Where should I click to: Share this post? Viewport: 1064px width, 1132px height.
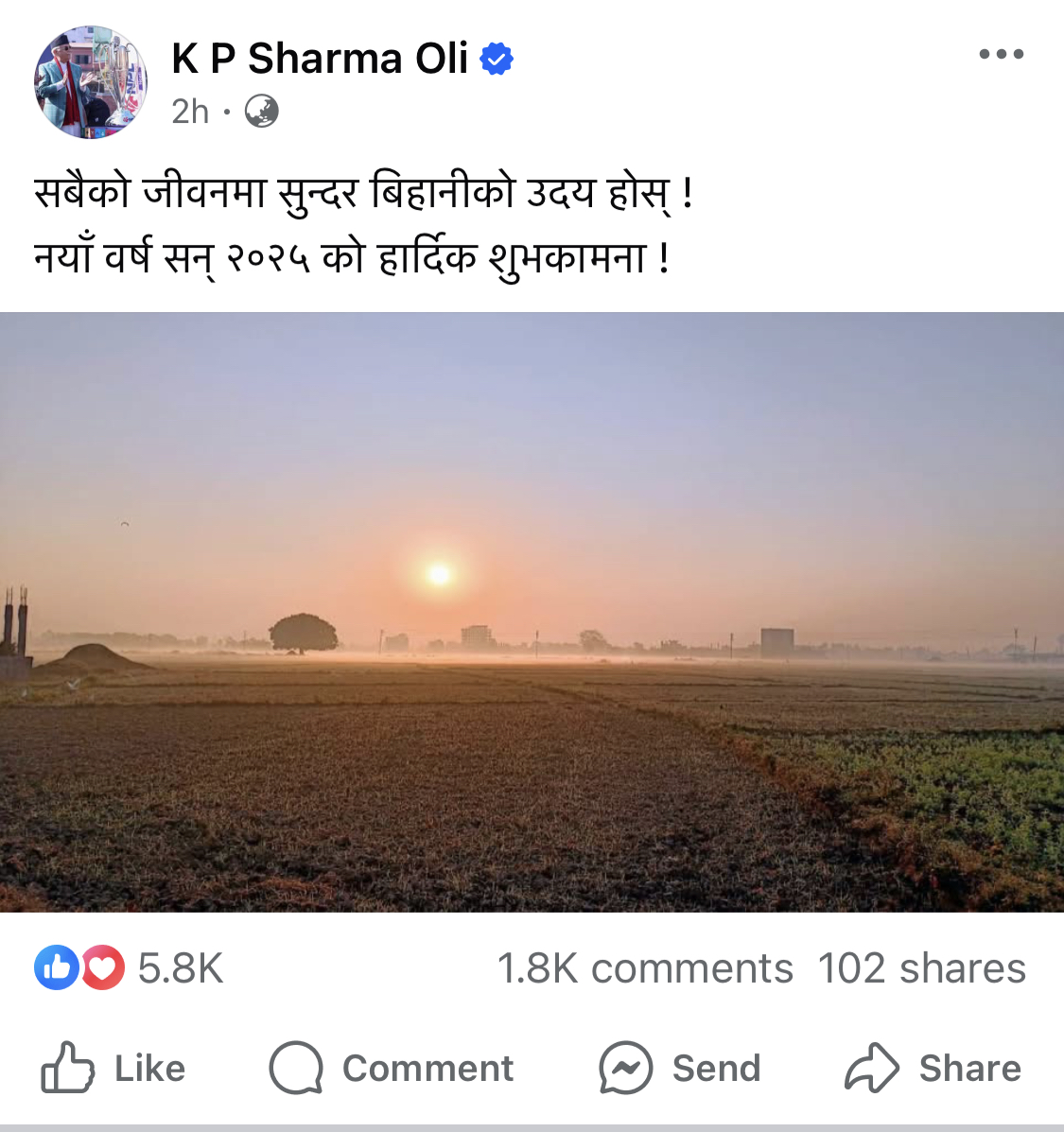[933, 1069]
